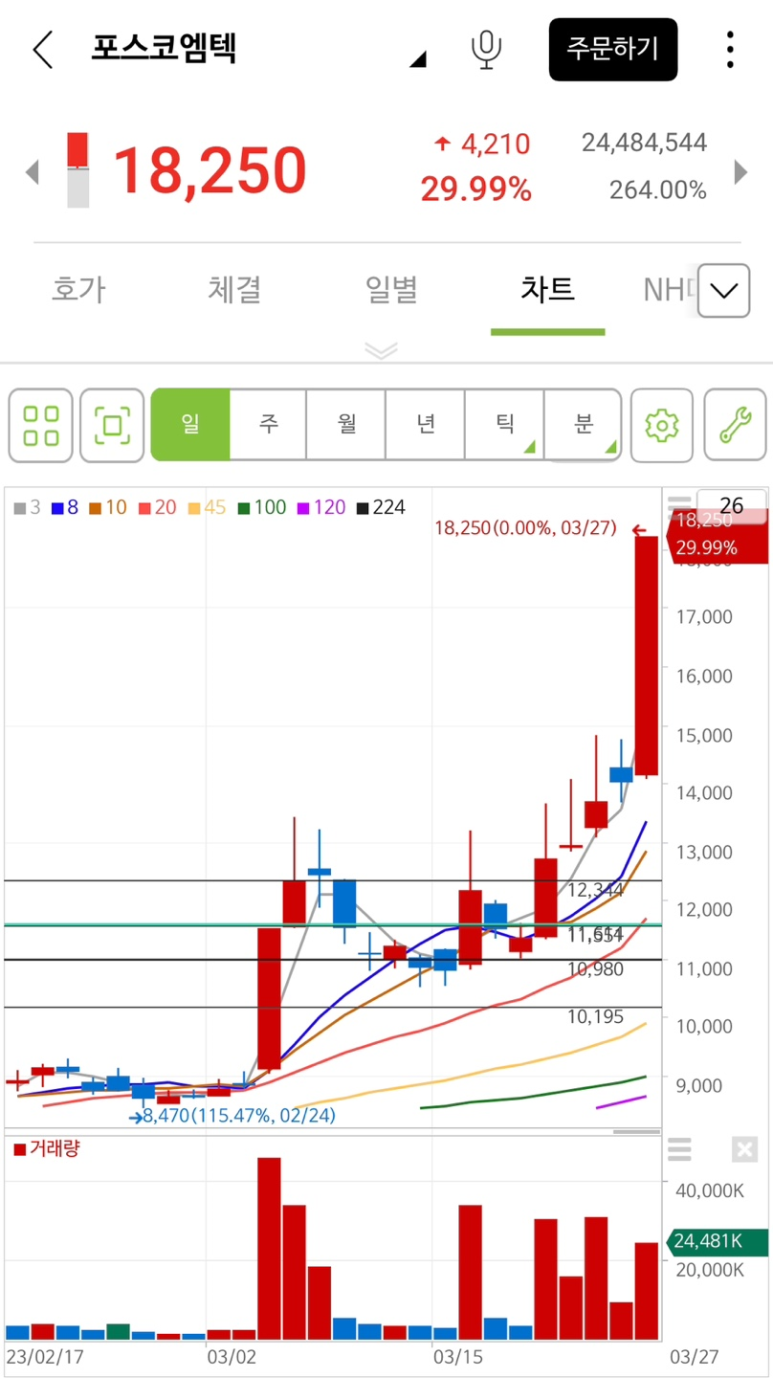Open the three-dot overflow menu
This screenshot has height=1378, width=773.
coord(730,49)
